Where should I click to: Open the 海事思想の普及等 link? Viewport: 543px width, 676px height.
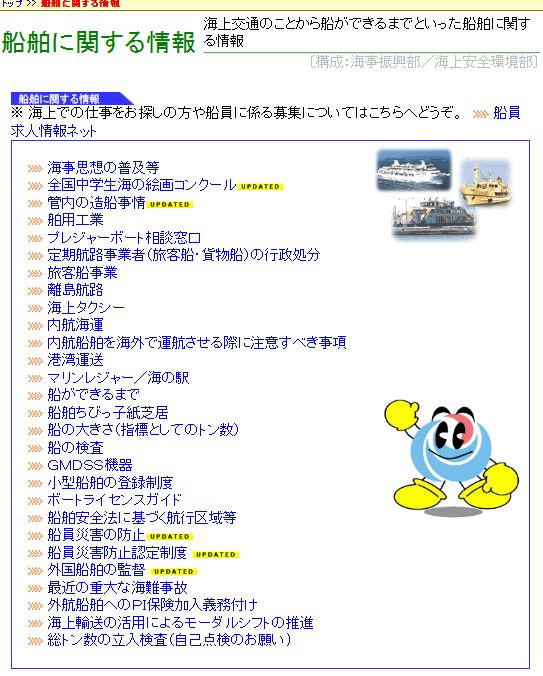[103, 167]
